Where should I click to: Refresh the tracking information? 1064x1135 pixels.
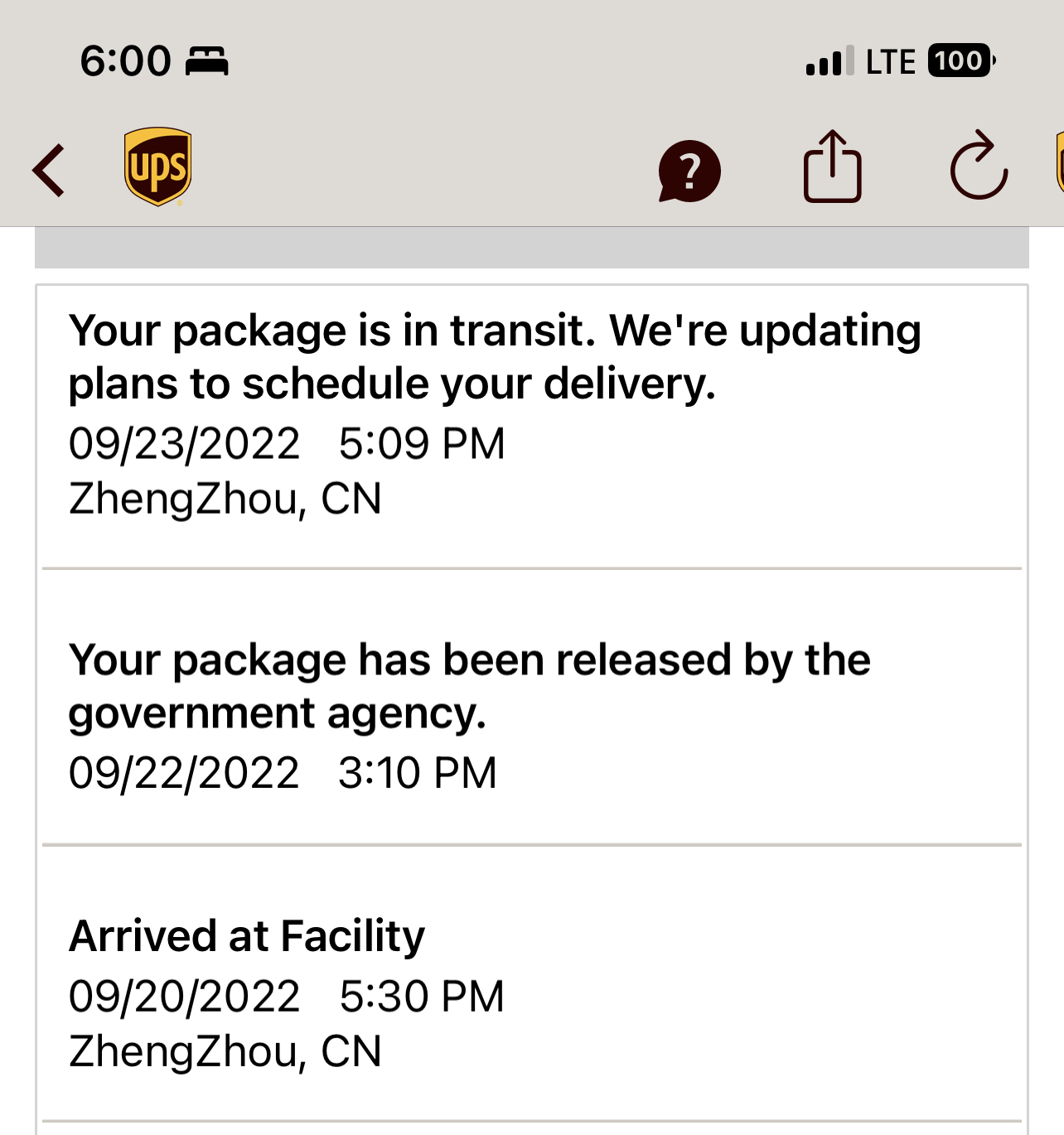coord(978,167)
